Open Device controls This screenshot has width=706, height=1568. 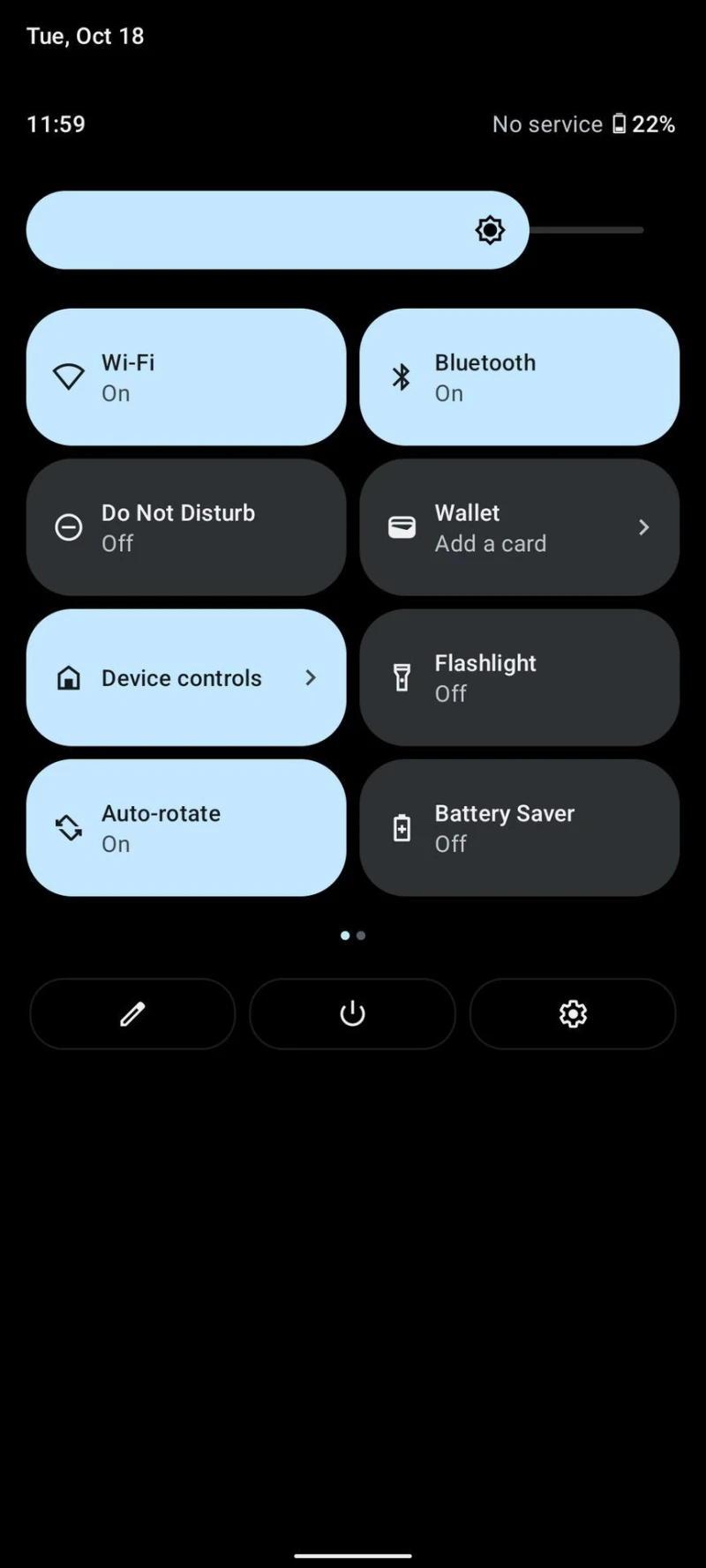pos(185,677)
